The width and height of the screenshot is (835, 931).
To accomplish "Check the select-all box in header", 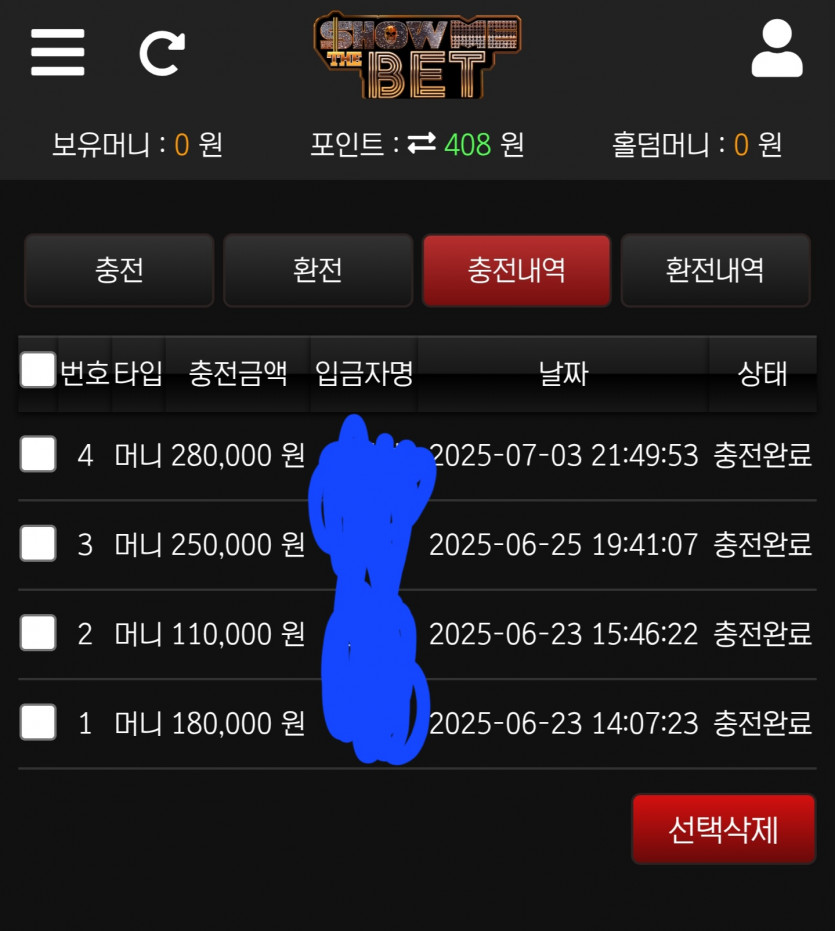I will click(38, 370).
